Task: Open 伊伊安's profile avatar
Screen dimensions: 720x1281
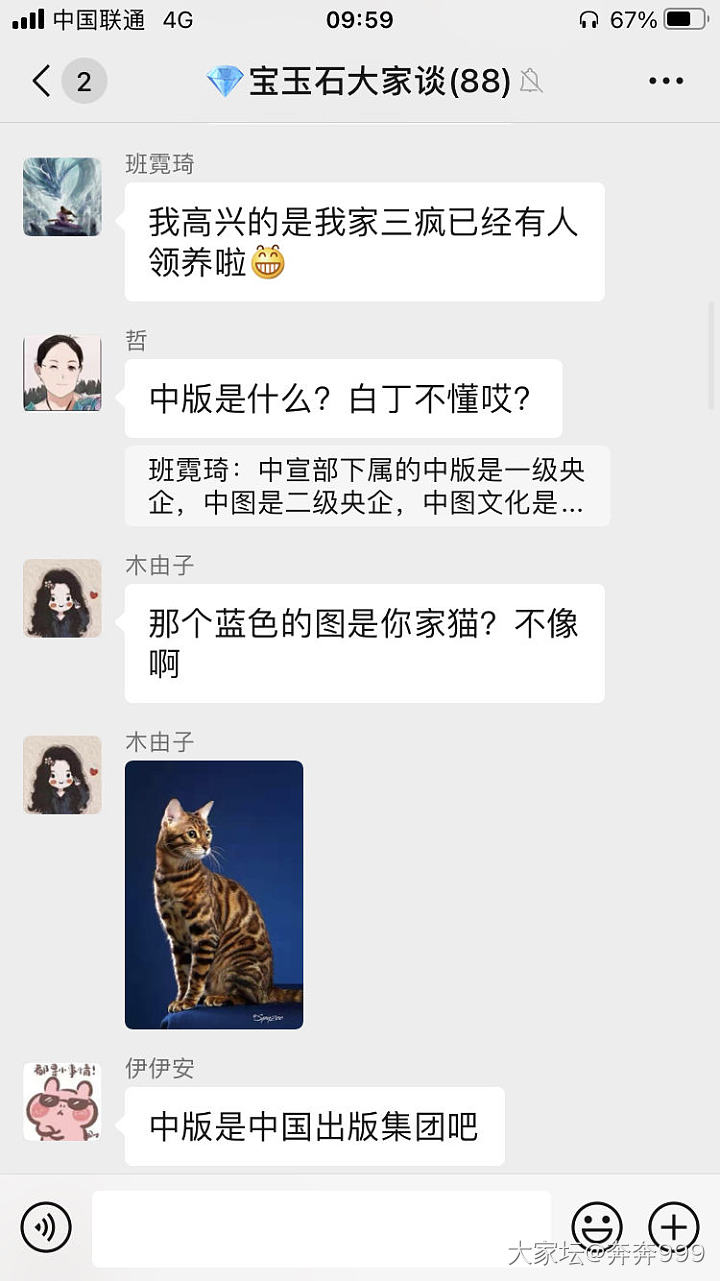Action: click(x=62, y=1102)
